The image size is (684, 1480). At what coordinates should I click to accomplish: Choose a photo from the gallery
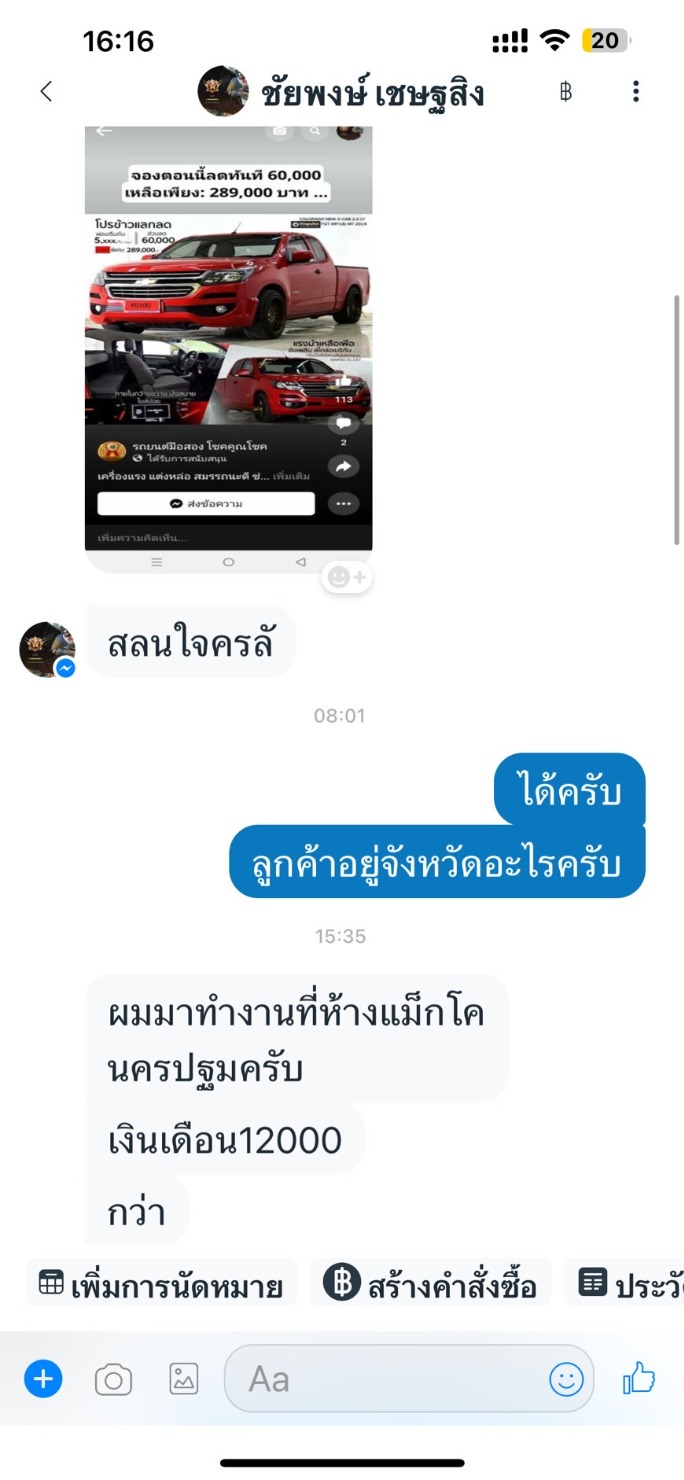click(184, 1380)
